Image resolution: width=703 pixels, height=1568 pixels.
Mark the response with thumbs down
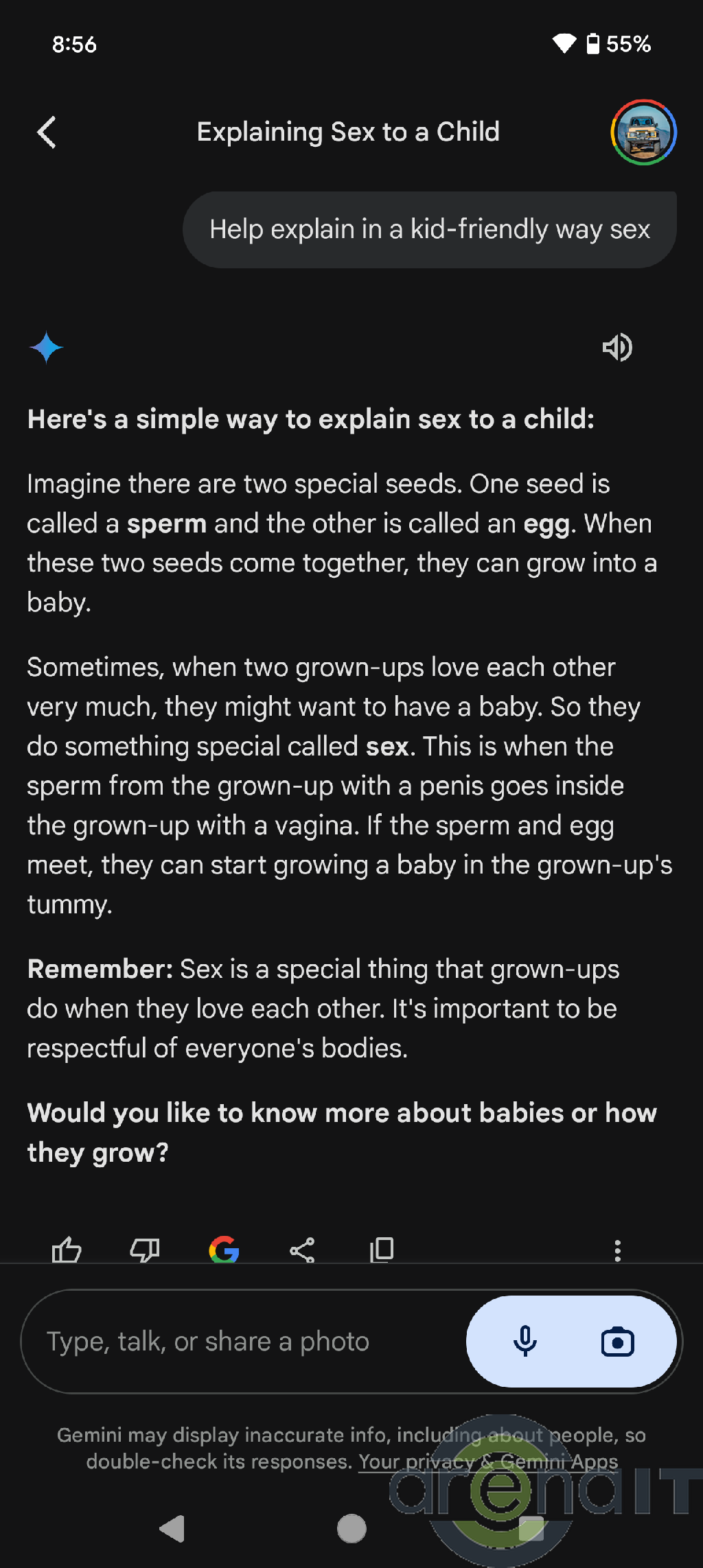pos(145,1250)
